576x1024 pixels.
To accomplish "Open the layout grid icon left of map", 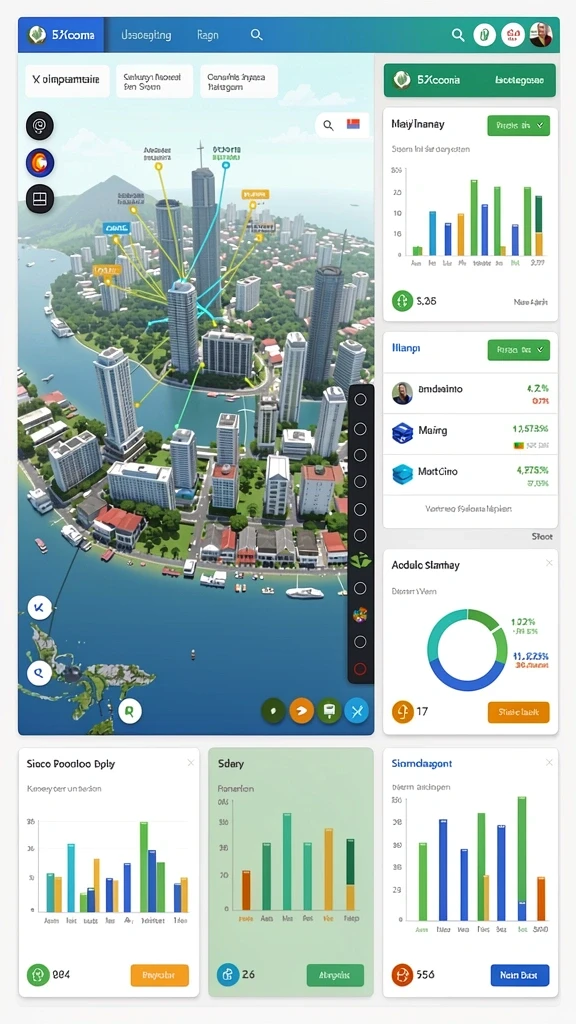I will click(40, 198).
